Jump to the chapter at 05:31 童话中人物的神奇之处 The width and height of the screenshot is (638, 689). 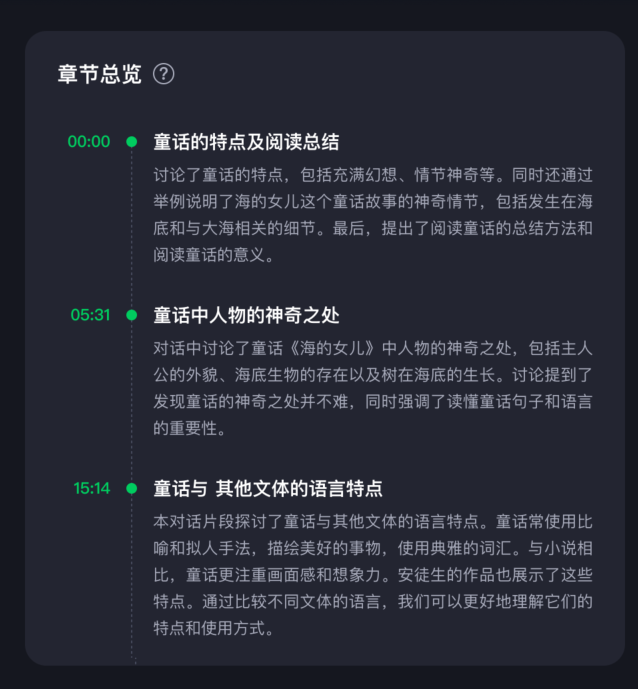click(246, 315)
